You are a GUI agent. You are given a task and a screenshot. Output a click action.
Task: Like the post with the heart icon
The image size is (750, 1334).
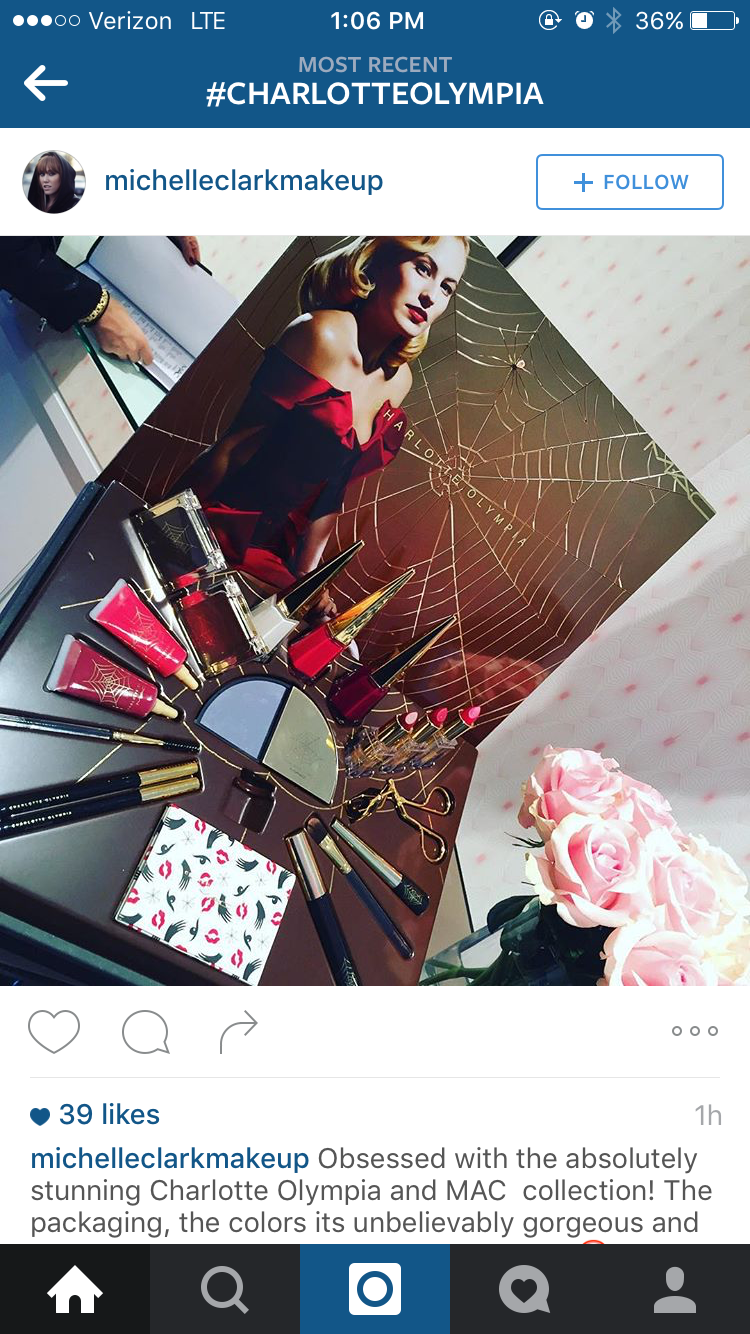click(x=54, y=1031)
